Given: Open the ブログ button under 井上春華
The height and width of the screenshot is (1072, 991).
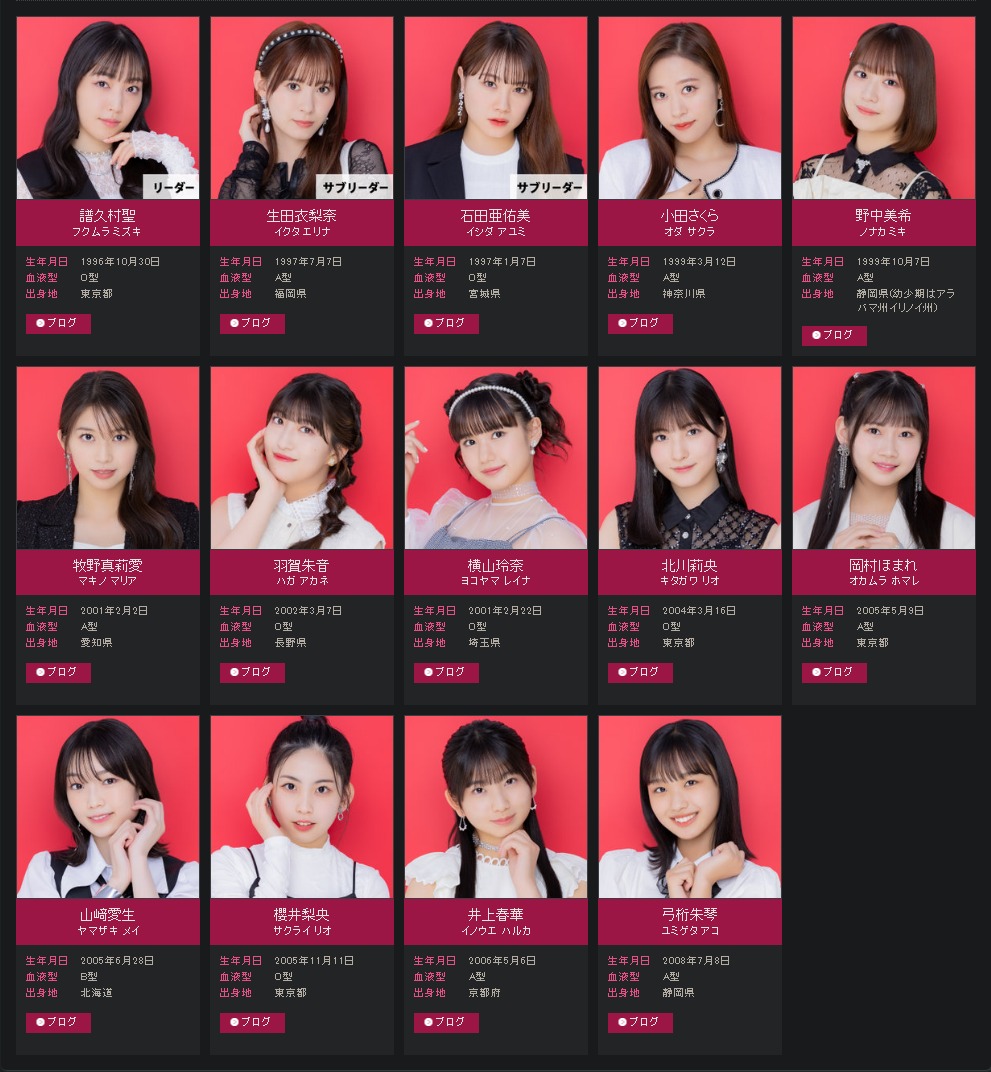Looking at the screenshot, I should pos(446,1022).
